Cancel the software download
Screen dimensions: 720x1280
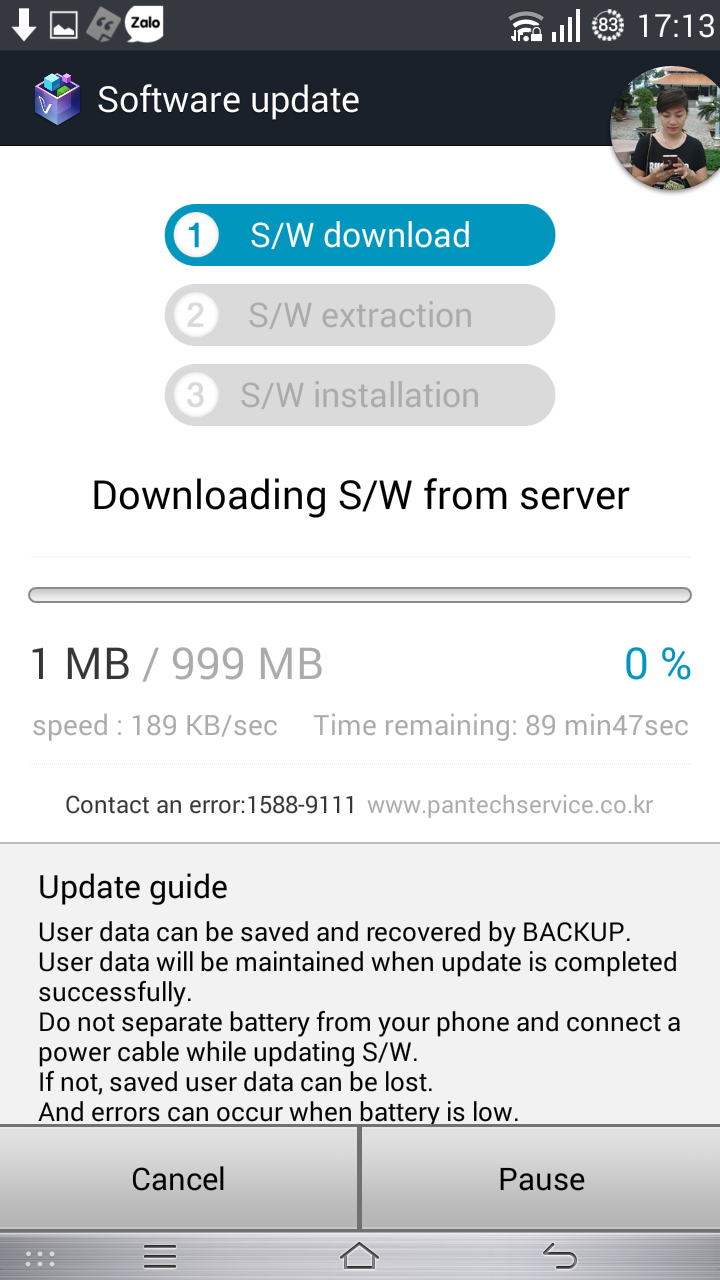[x=179, y=1179]
